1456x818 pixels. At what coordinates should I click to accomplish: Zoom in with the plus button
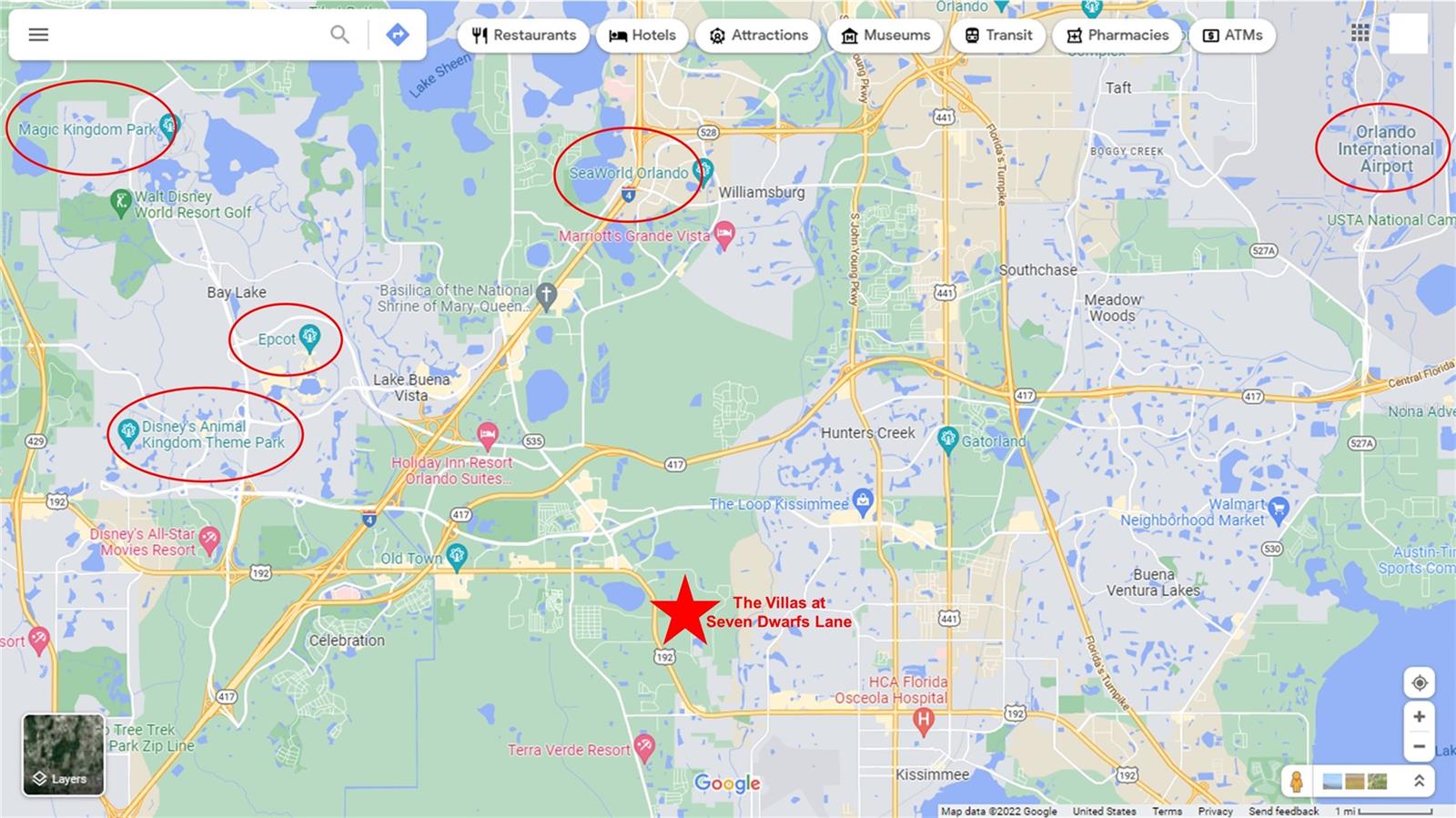coord(1419,717)
